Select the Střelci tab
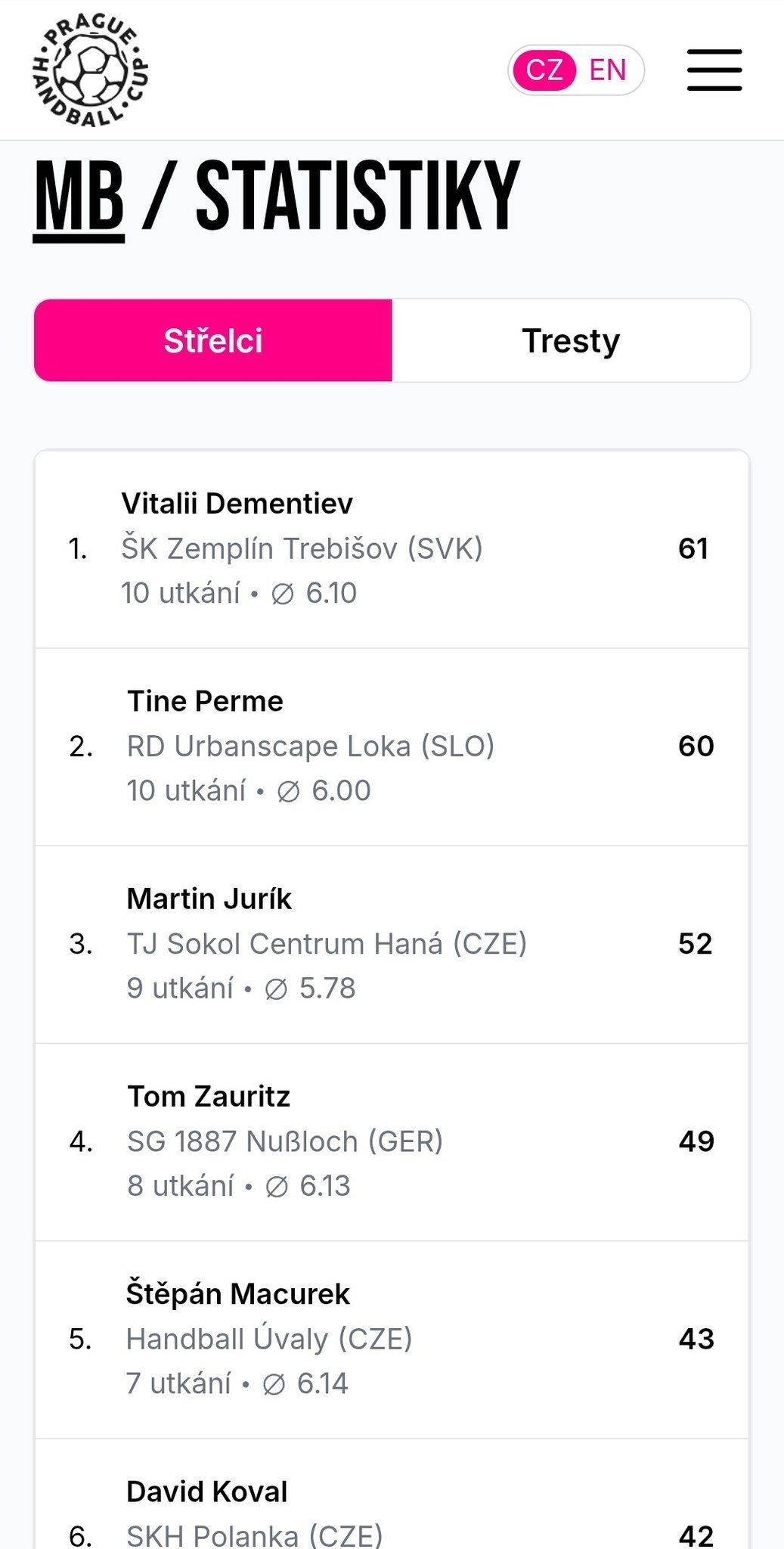 coord(213,340)
